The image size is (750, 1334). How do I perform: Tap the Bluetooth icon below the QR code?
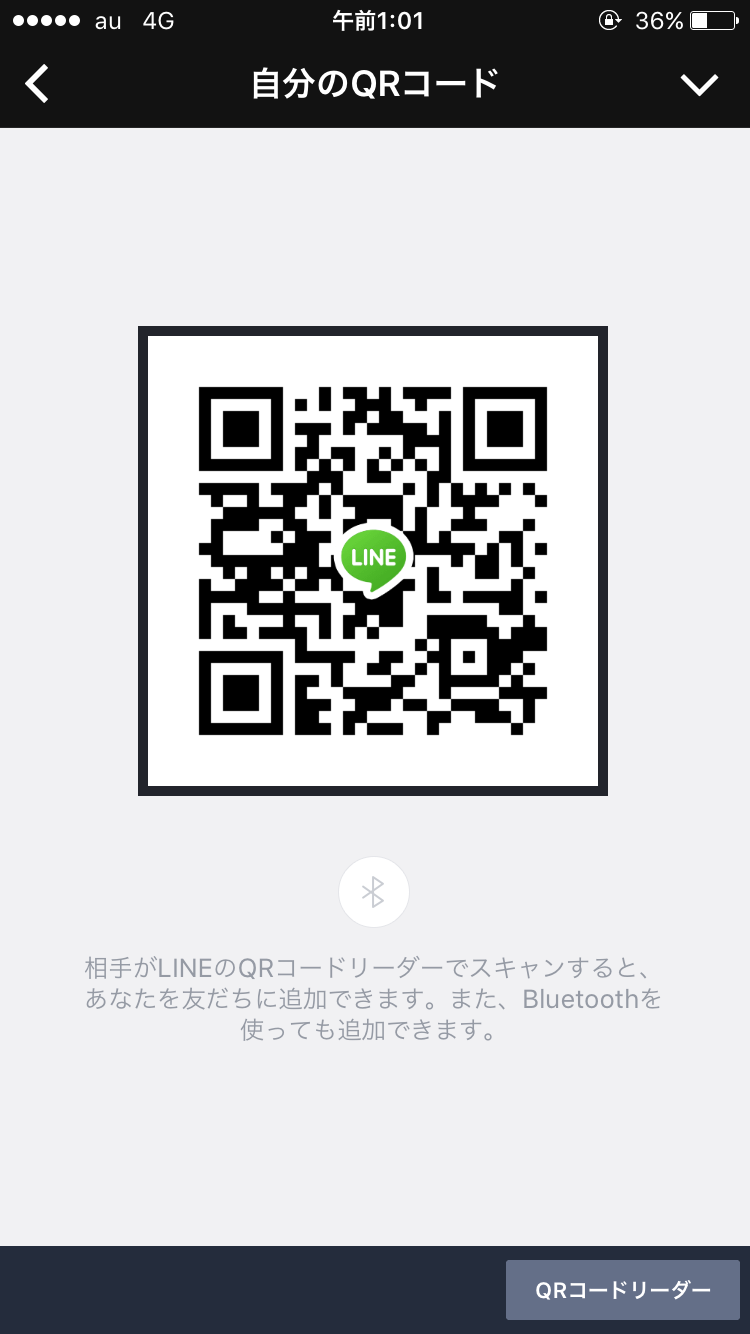click(373, 892)
